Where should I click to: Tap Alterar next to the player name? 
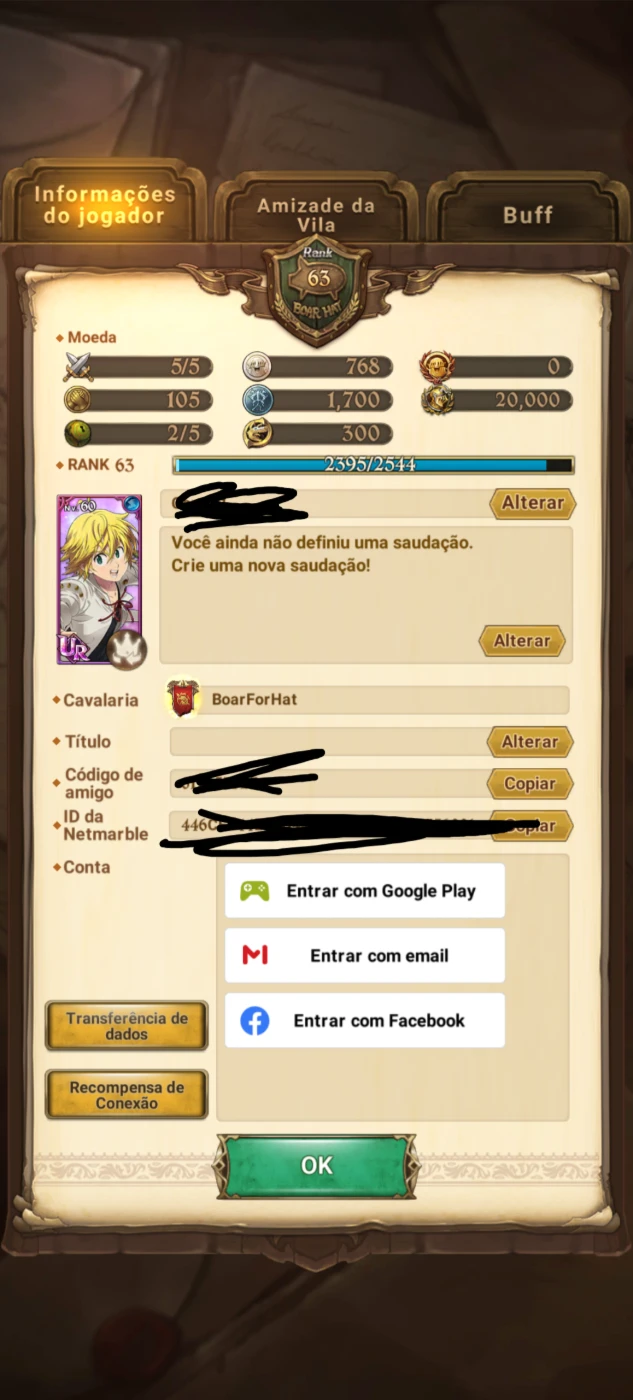coord(532,503)
